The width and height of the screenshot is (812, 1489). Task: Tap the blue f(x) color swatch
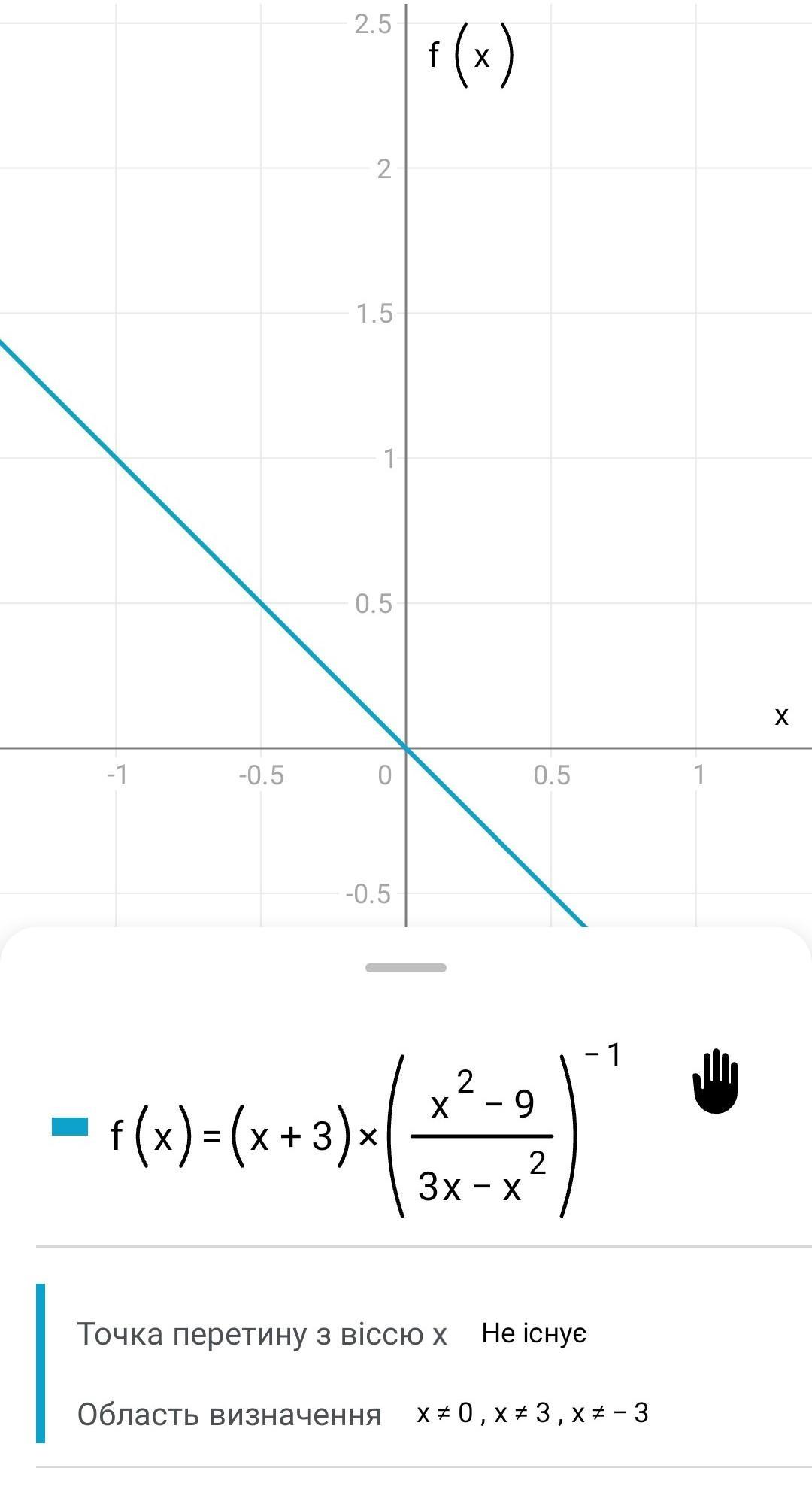pyautogui.click(x=70, y=1126)
